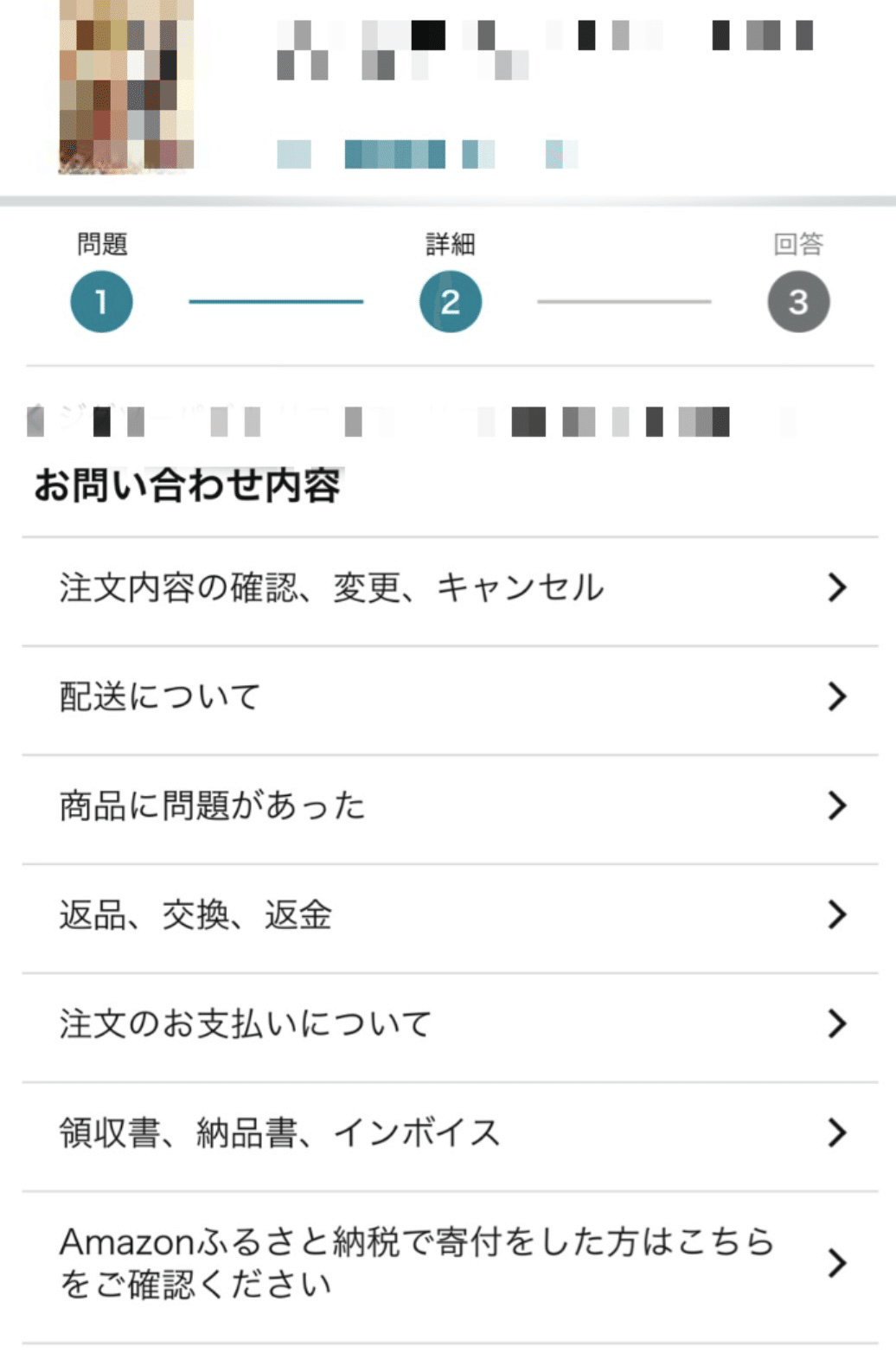The image size is (896, 1353).
Task: Expand the 商品に問題があった row chevron
Action: point(835,805)
